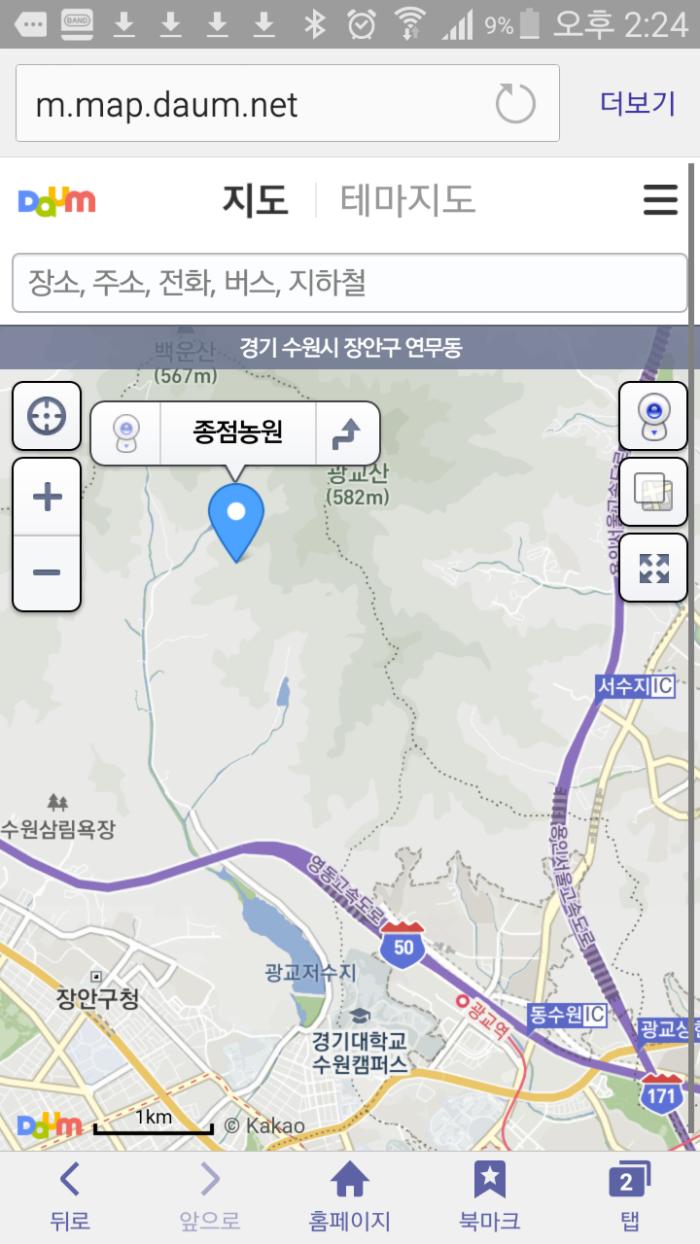The width and height of the screenshot is (700, 1244).
Task: Open the hamburger menu
Action: pos(660,200)
